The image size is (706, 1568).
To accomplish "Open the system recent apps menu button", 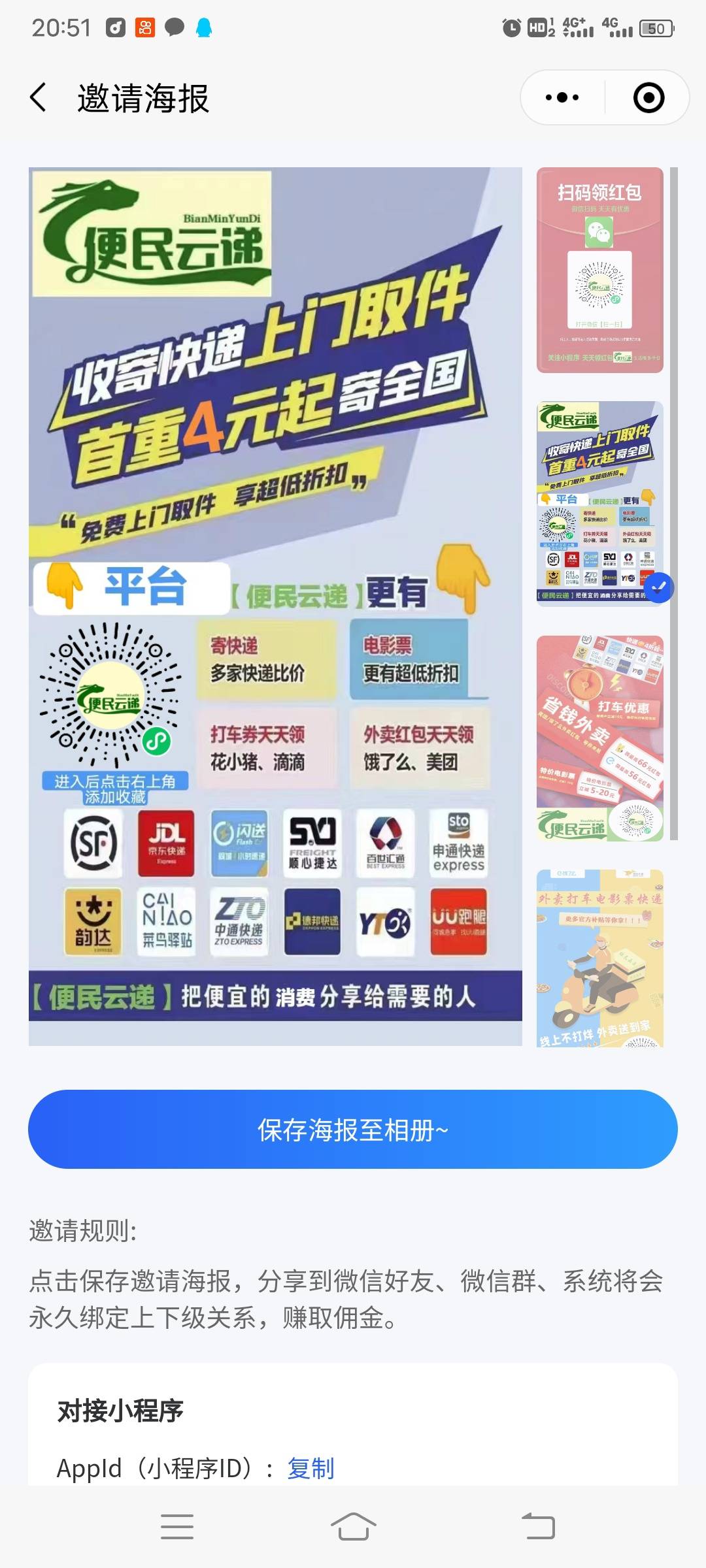I will point(177,1527).
